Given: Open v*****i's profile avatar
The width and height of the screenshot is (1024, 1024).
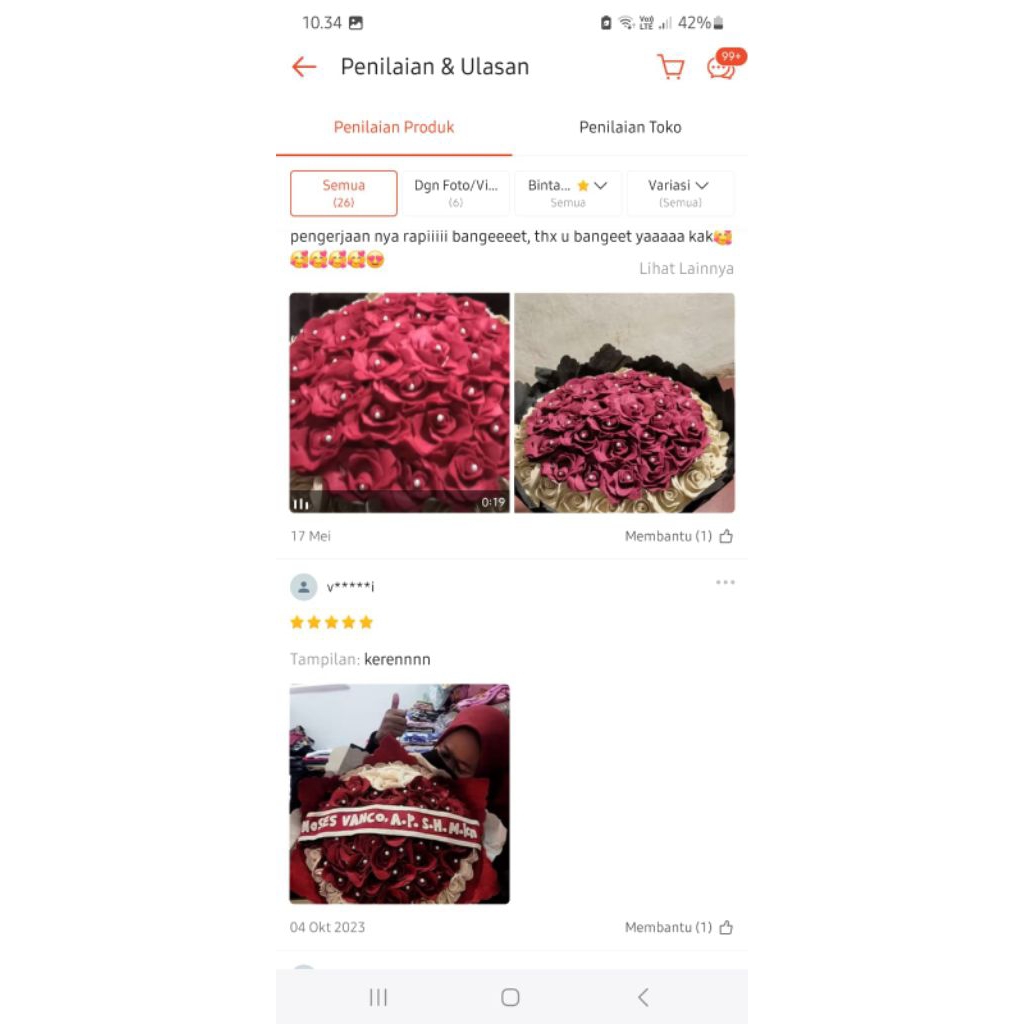Looking at the screenshot, I should 303,587.
